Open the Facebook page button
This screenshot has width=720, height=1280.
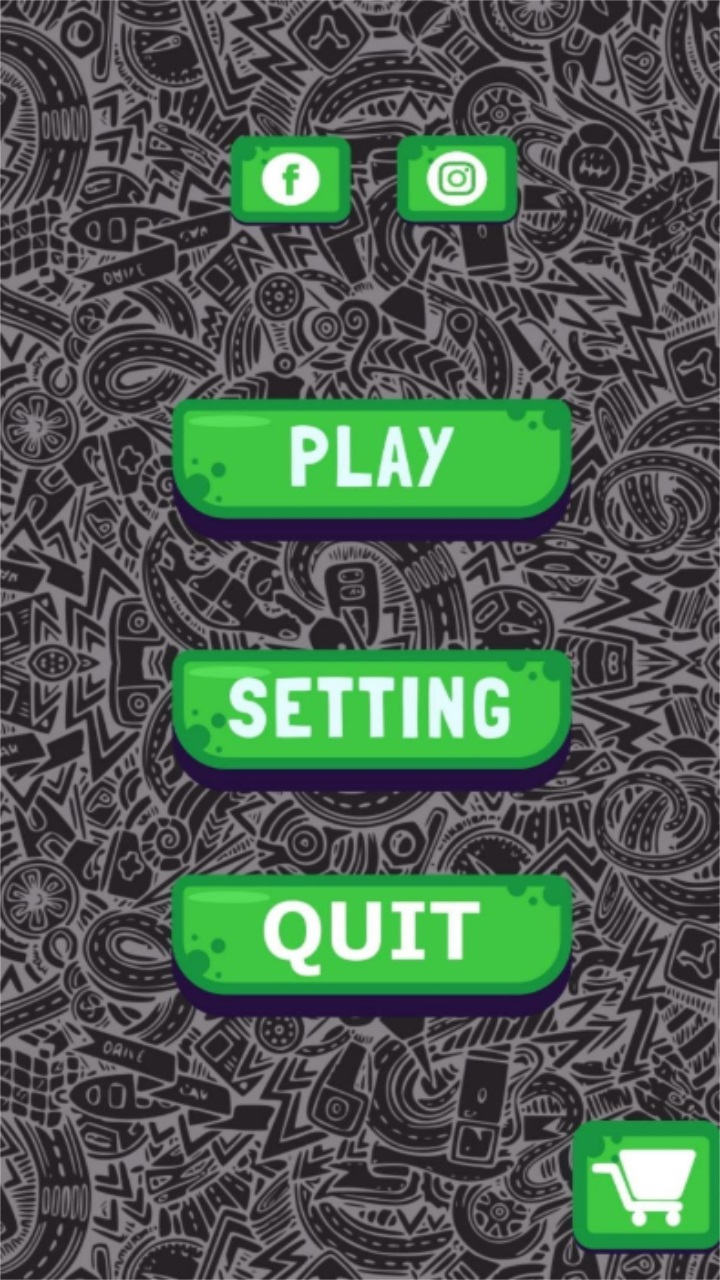[291, 179]
